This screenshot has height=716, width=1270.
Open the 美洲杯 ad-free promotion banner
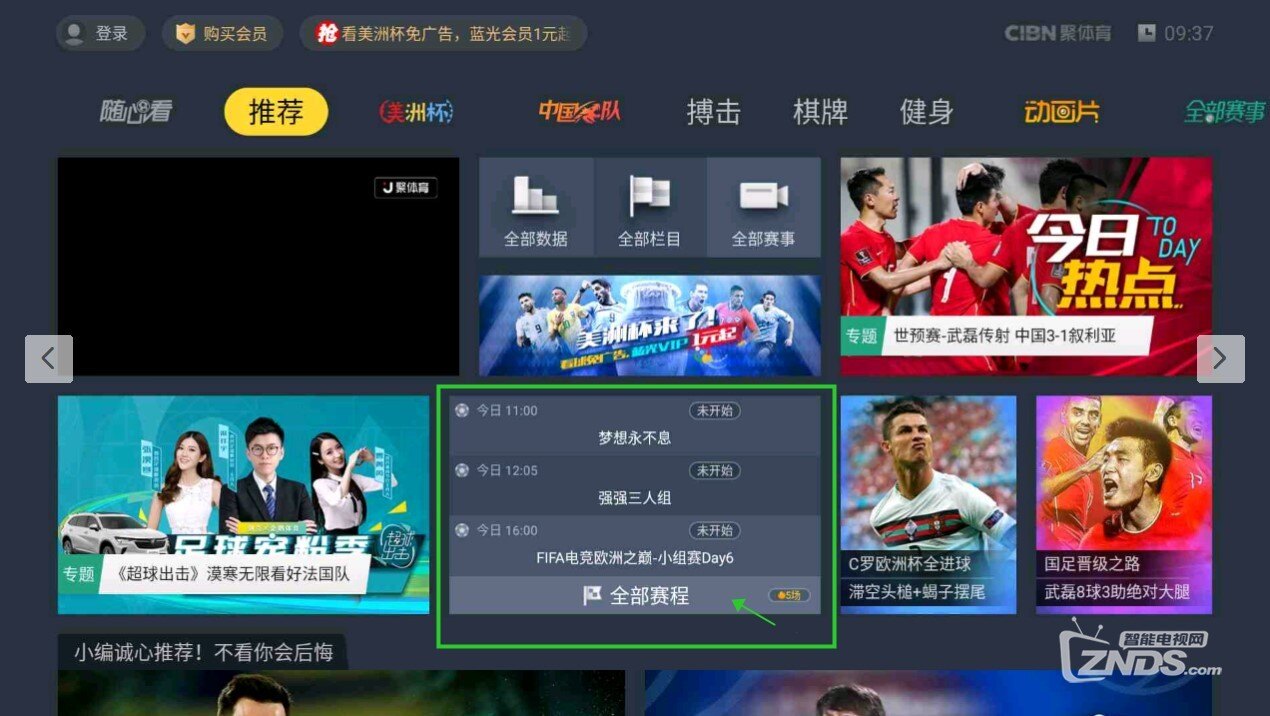point(443,33)
